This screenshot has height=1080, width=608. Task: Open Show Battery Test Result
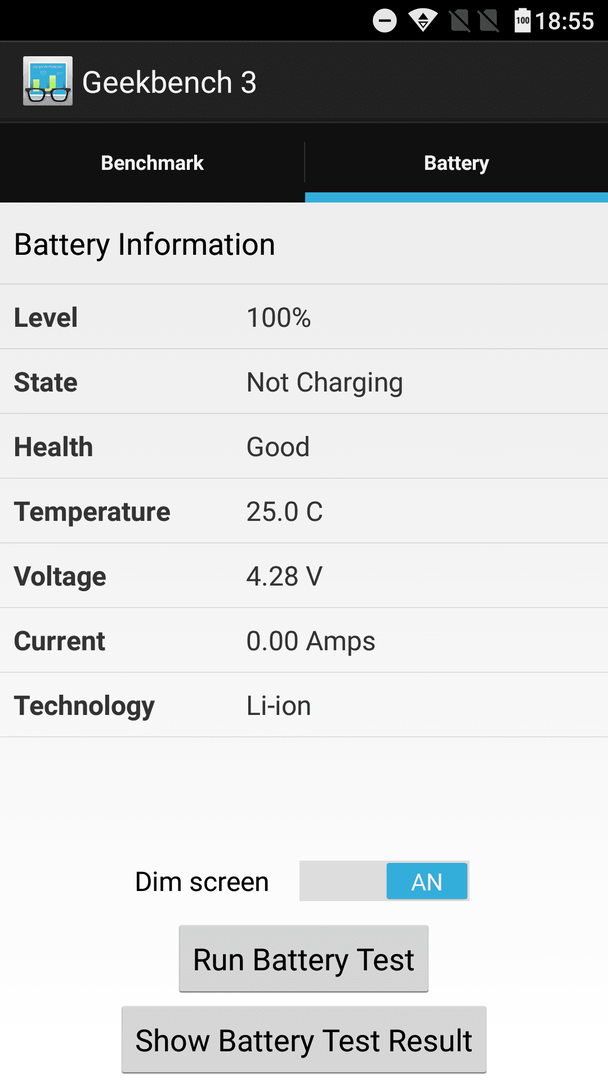point(304,1039)
